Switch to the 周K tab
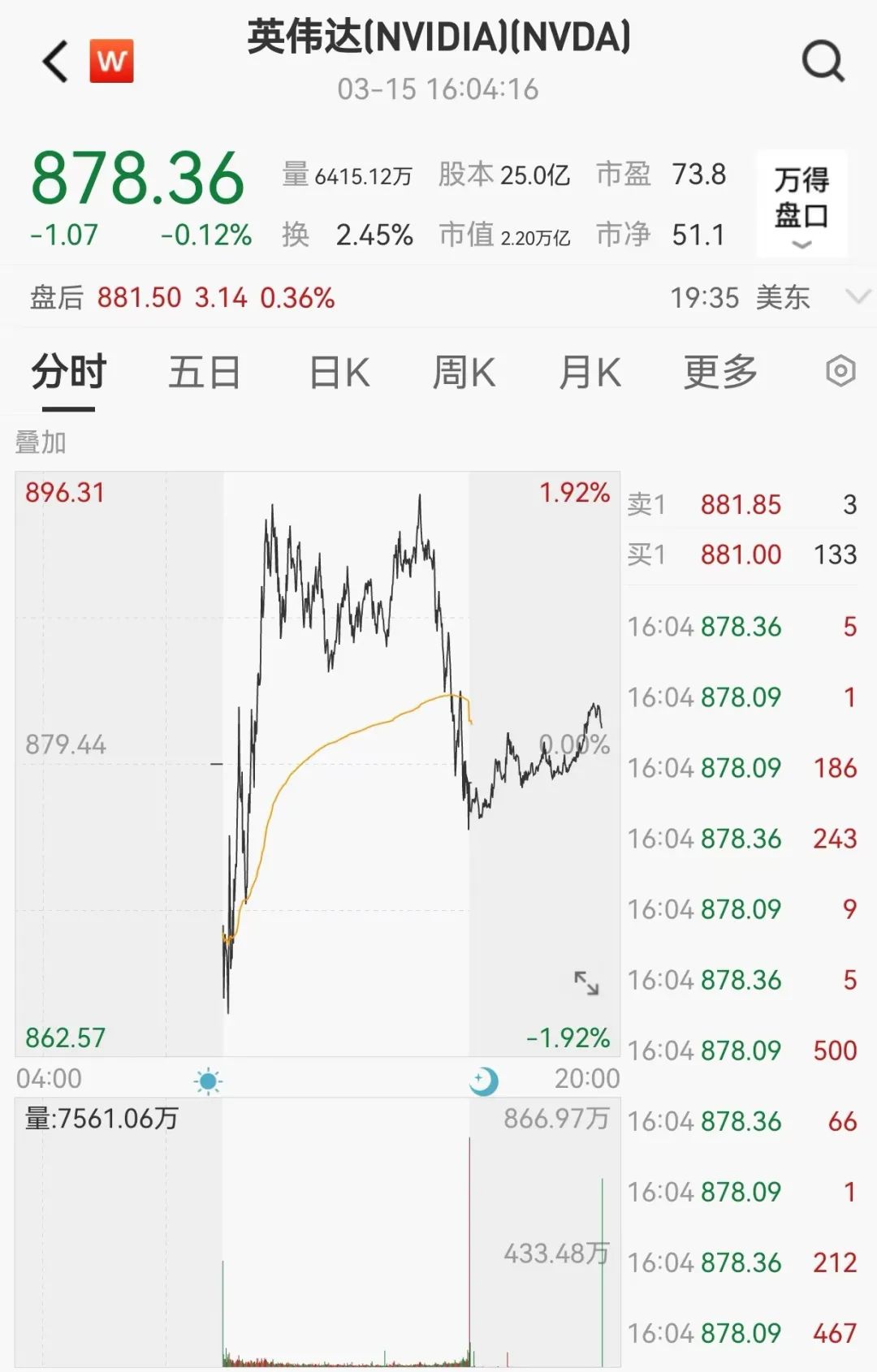Screen dimensions: 877x1372 tap(463, 373)
